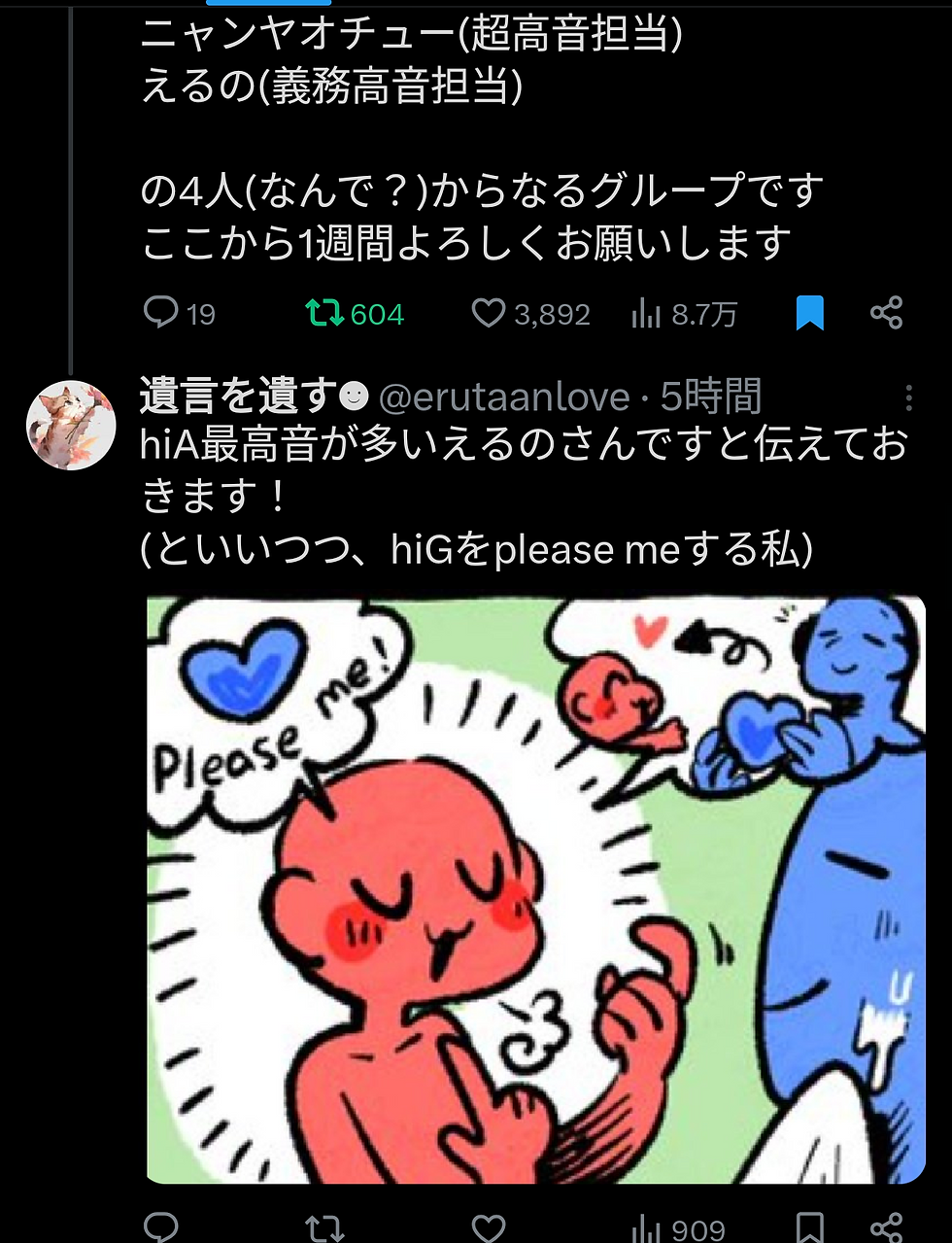Open the Please me comic image fullscreen
952x1243 pixels.
tap(534, 889)
